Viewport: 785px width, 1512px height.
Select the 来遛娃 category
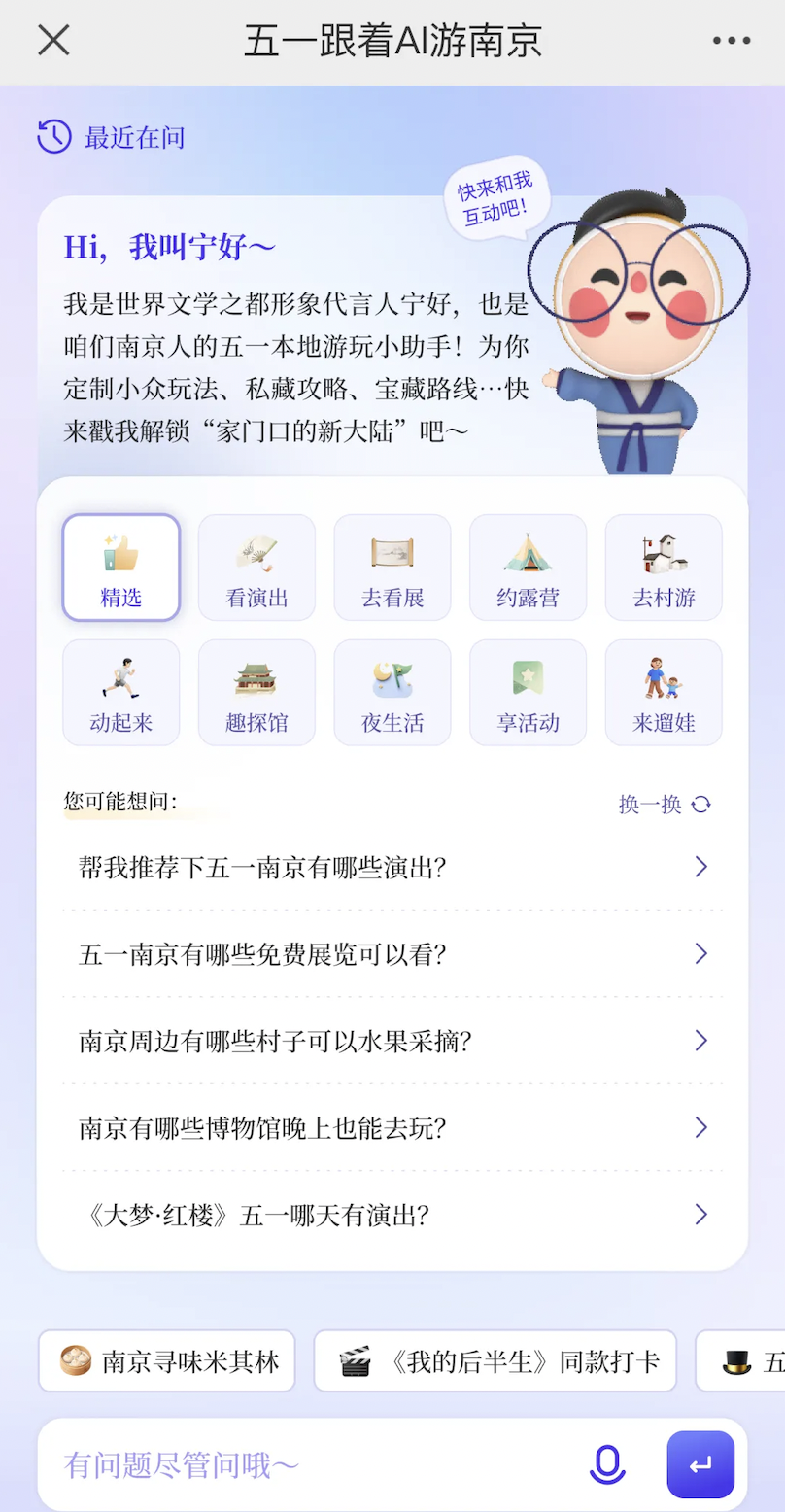point(664,693)
